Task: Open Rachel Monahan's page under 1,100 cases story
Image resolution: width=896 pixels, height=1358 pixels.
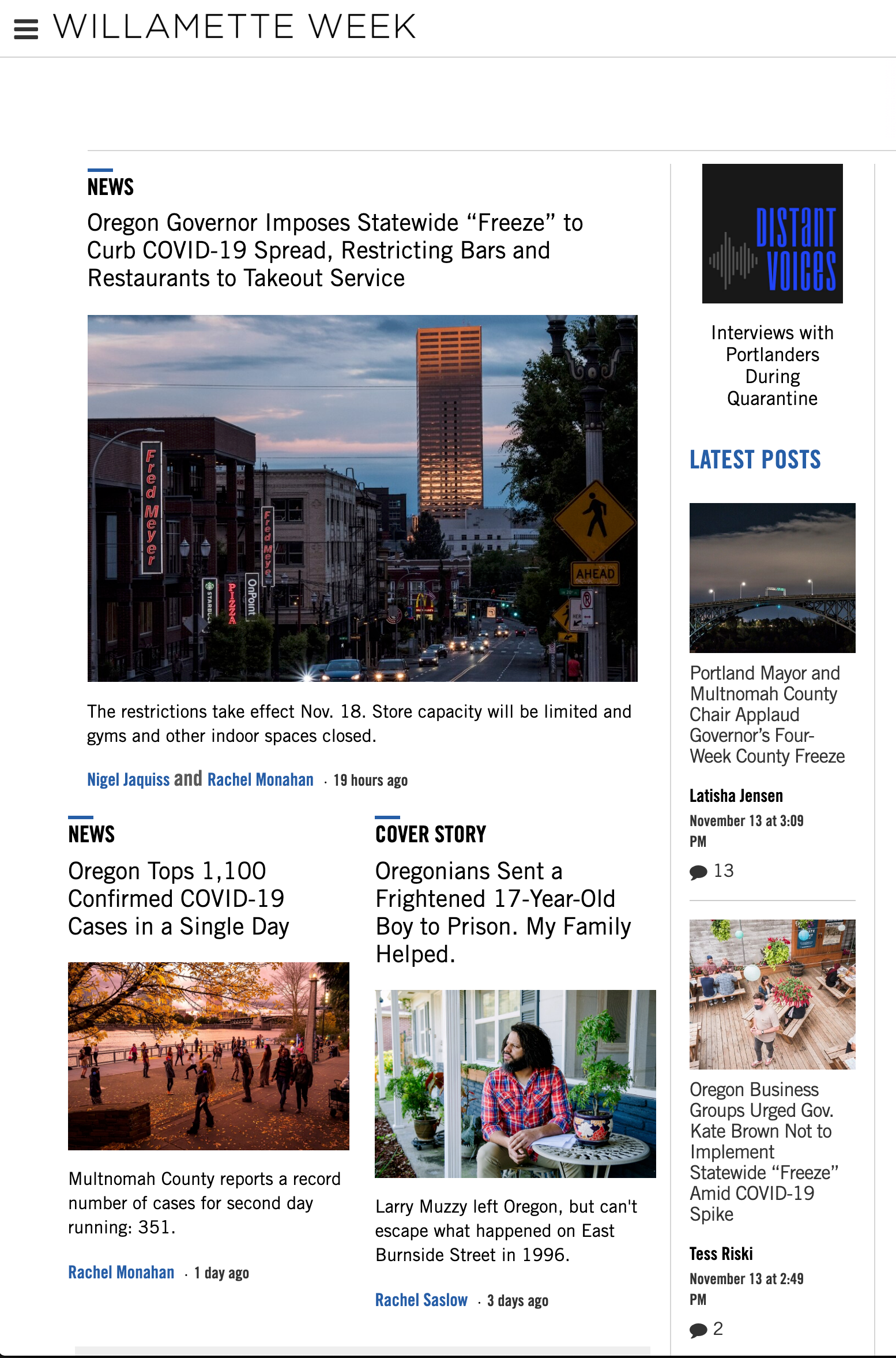Action: pos(121,1272)
